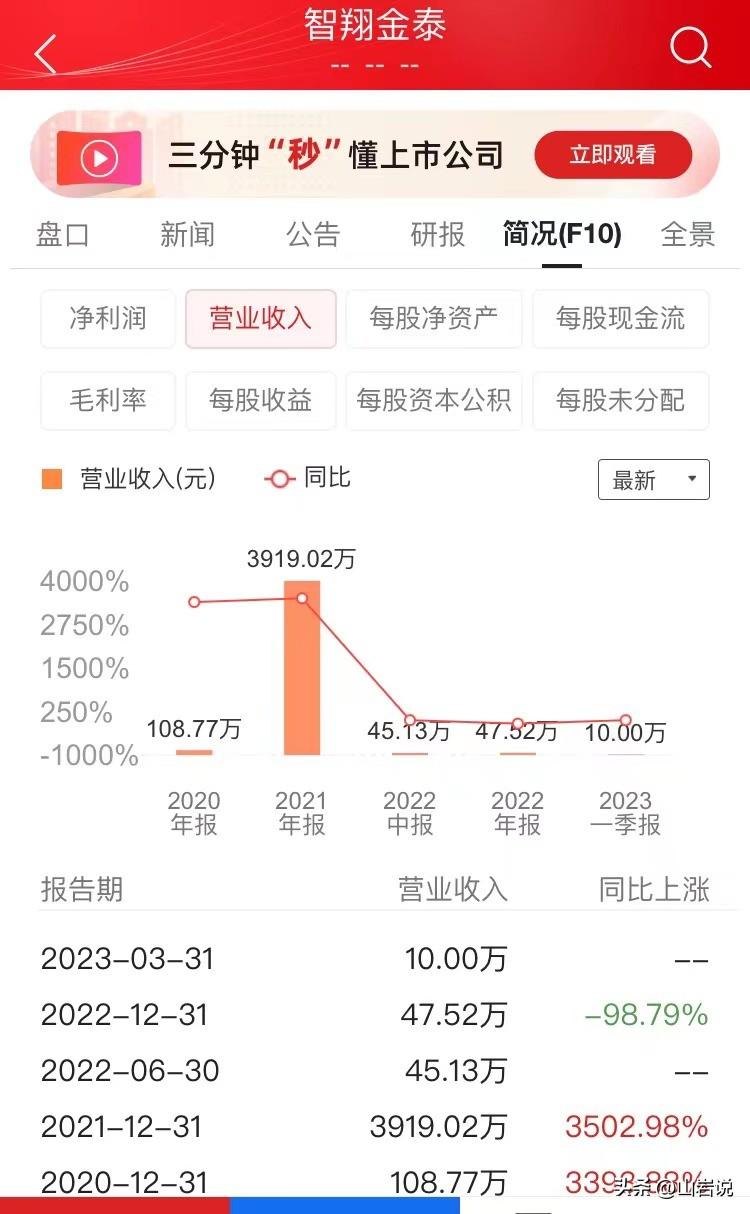The image size is (750, 1214).
Task: Switch to the 全景 tab
Action: tap(688, 235)
